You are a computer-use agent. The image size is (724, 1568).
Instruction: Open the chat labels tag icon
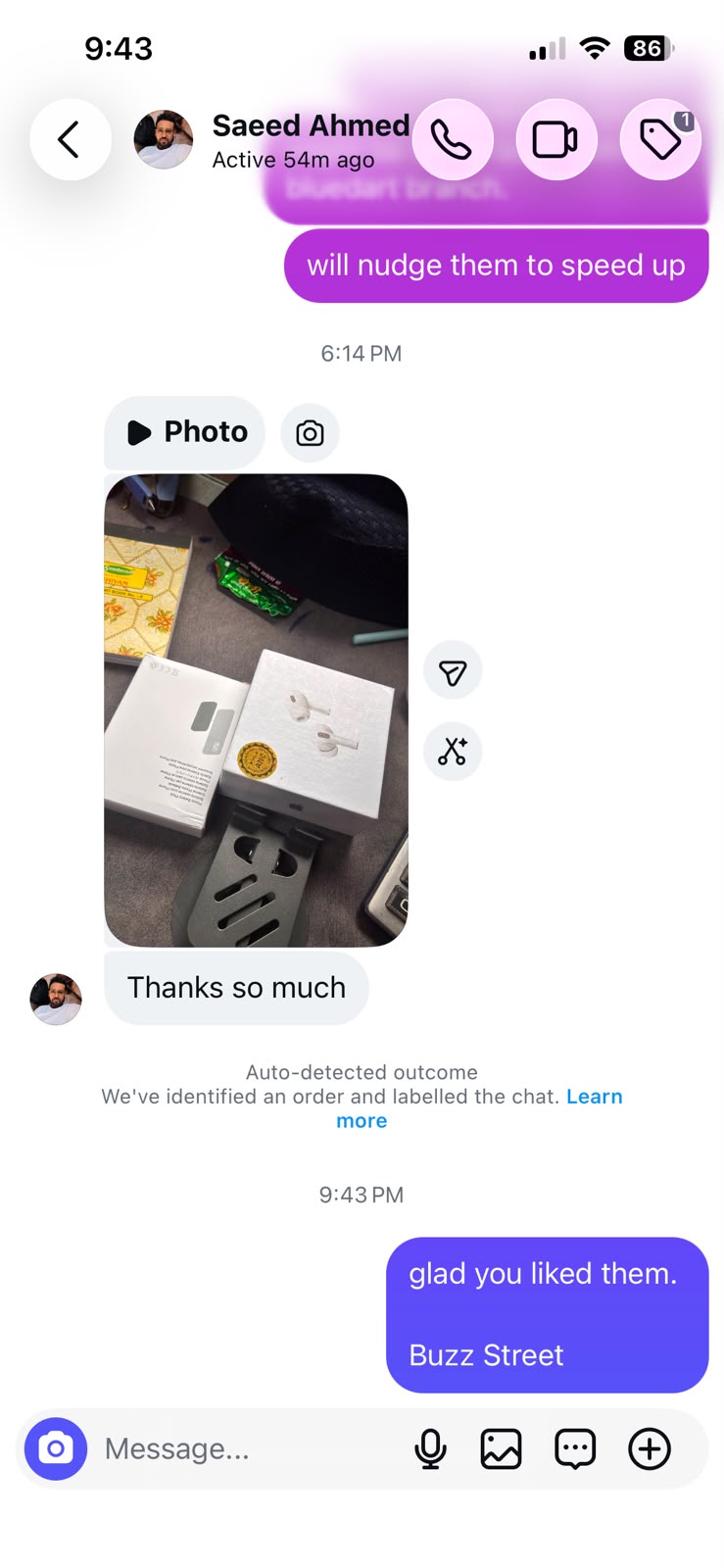[x=660, y=139]
